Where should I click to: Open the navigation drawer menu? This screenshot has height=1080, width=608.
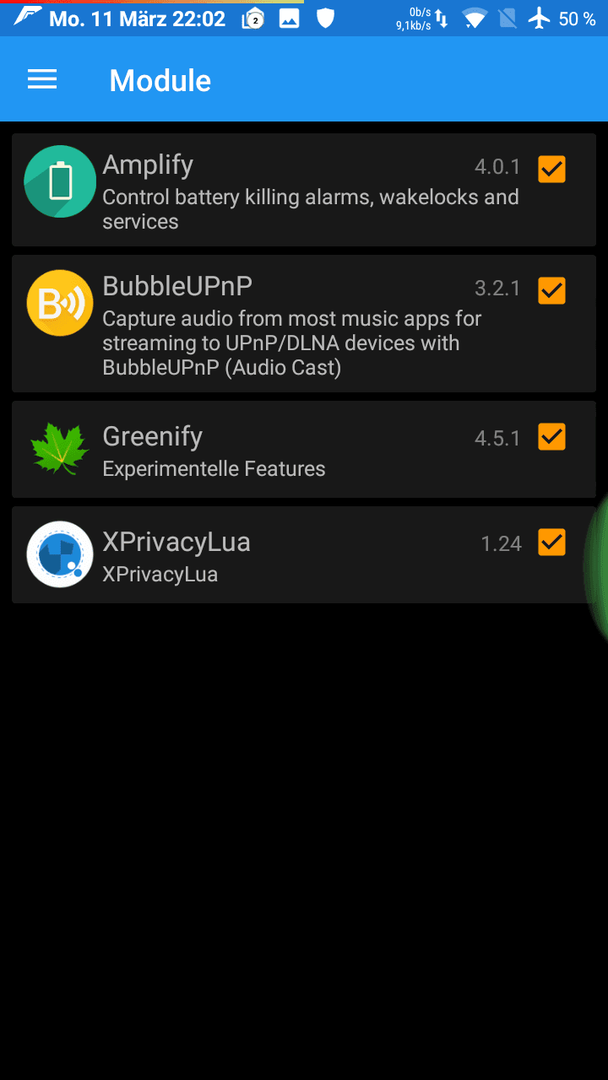point(42,80)
